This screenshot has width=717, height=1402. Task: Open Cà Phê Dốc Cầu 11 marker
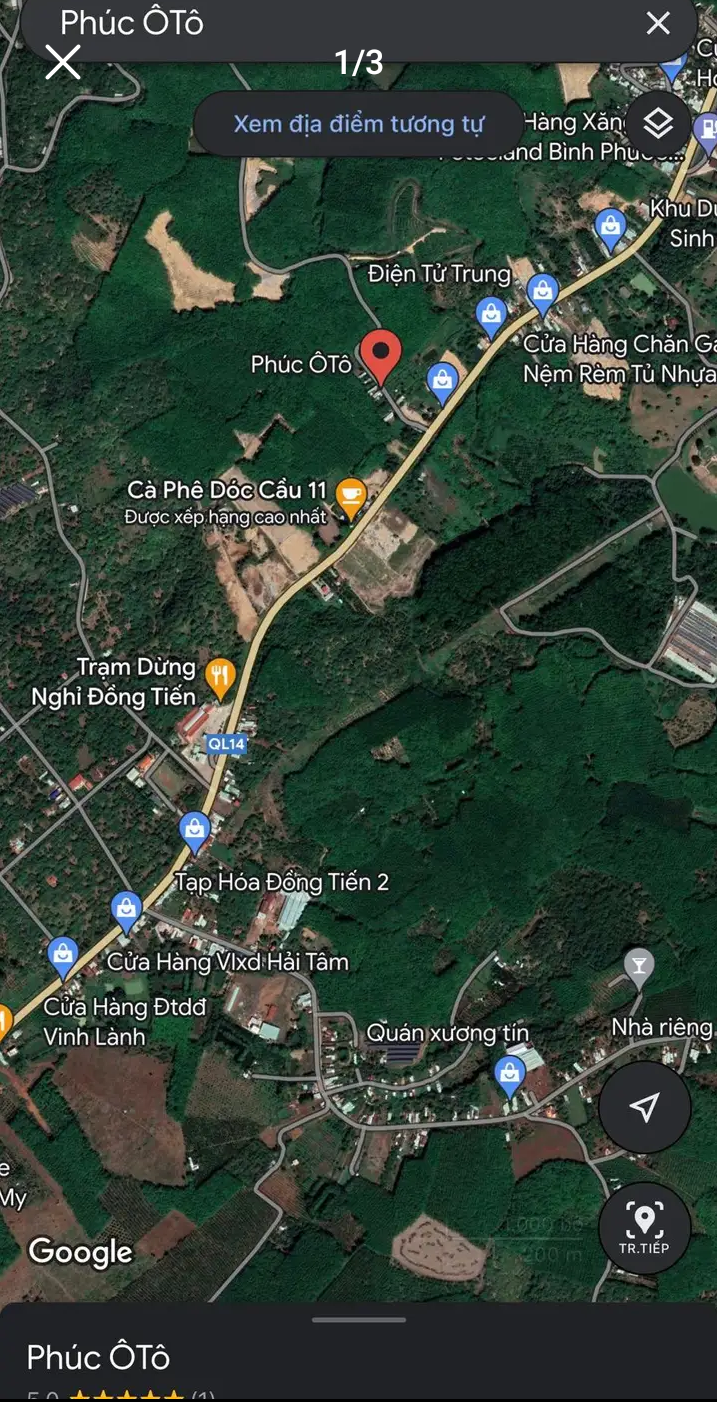(x=350, y=494)
